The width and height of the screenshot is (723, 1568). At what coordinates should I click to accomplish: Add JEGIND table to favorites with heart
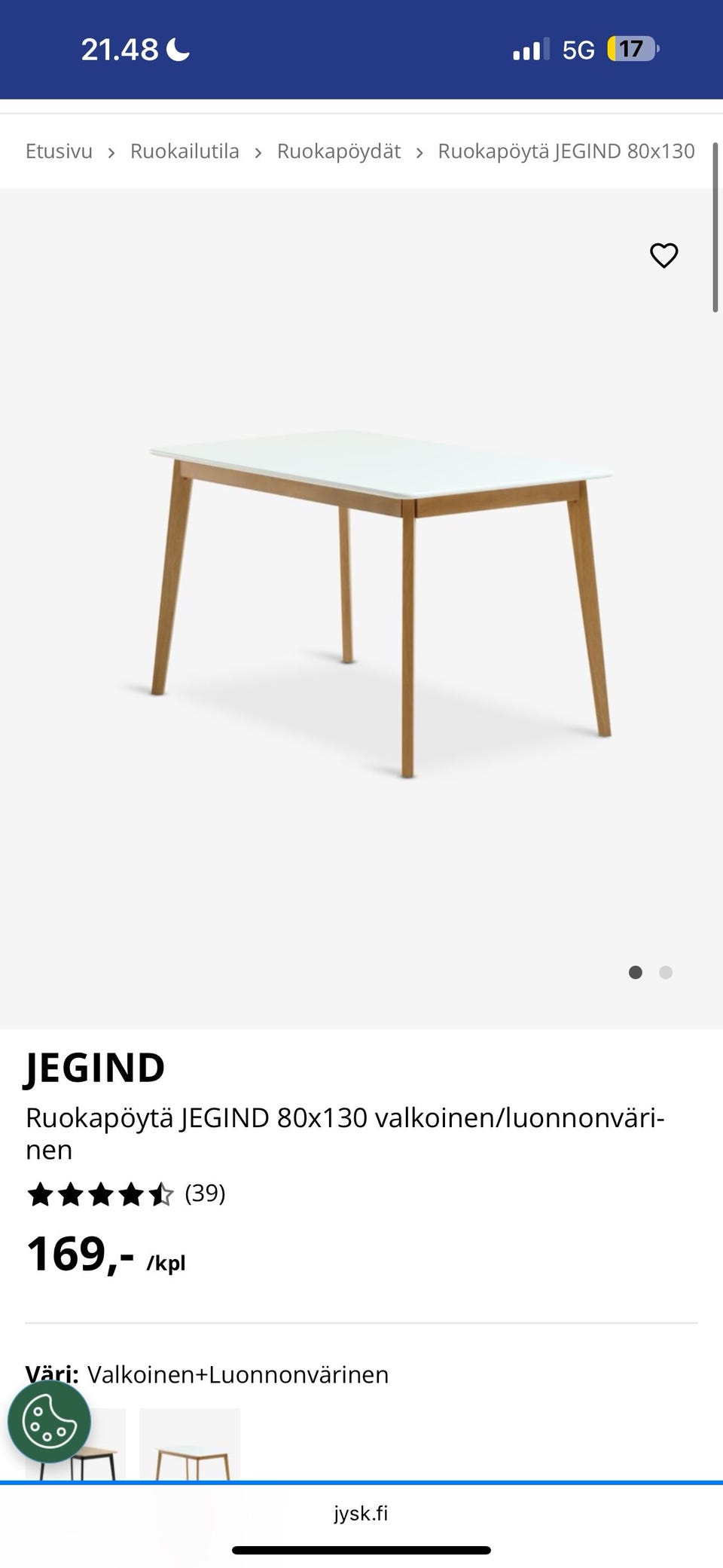point(664,255)
